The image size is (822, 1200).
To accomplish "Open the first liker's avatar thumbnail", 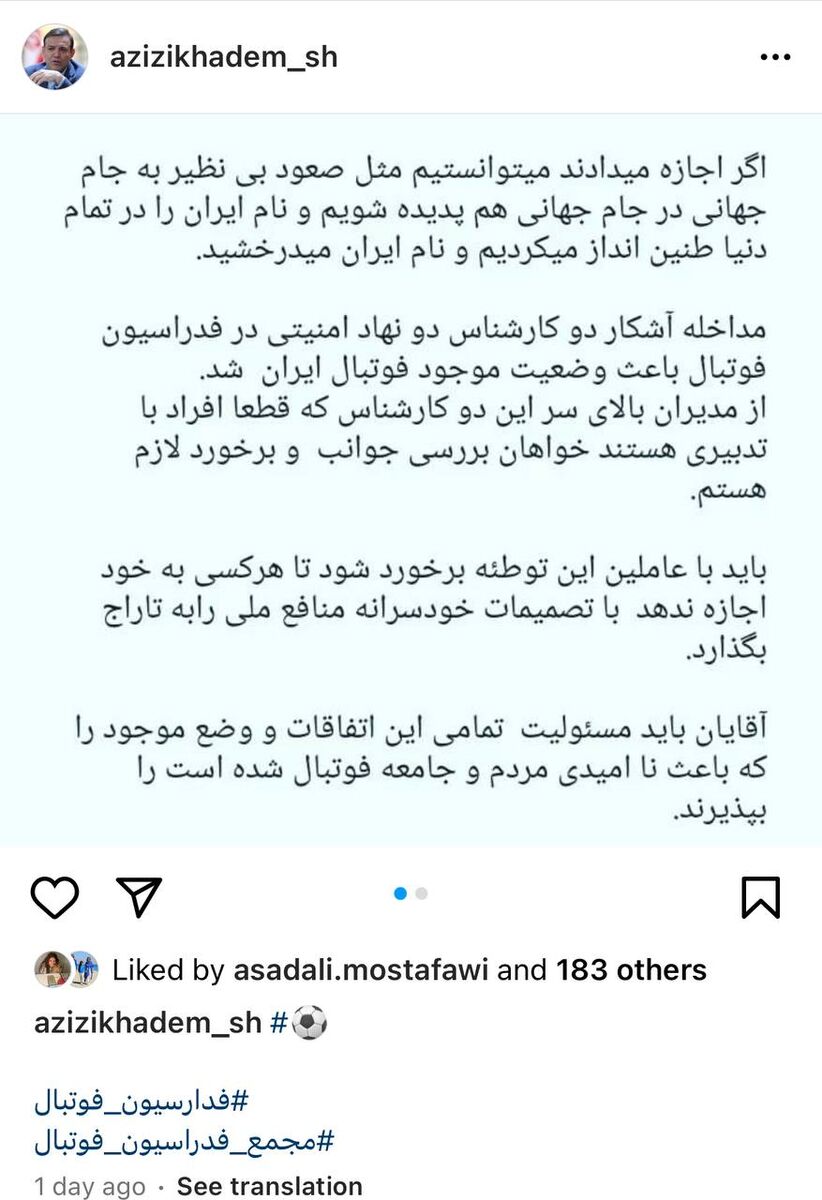I will (x=49, y=968).
